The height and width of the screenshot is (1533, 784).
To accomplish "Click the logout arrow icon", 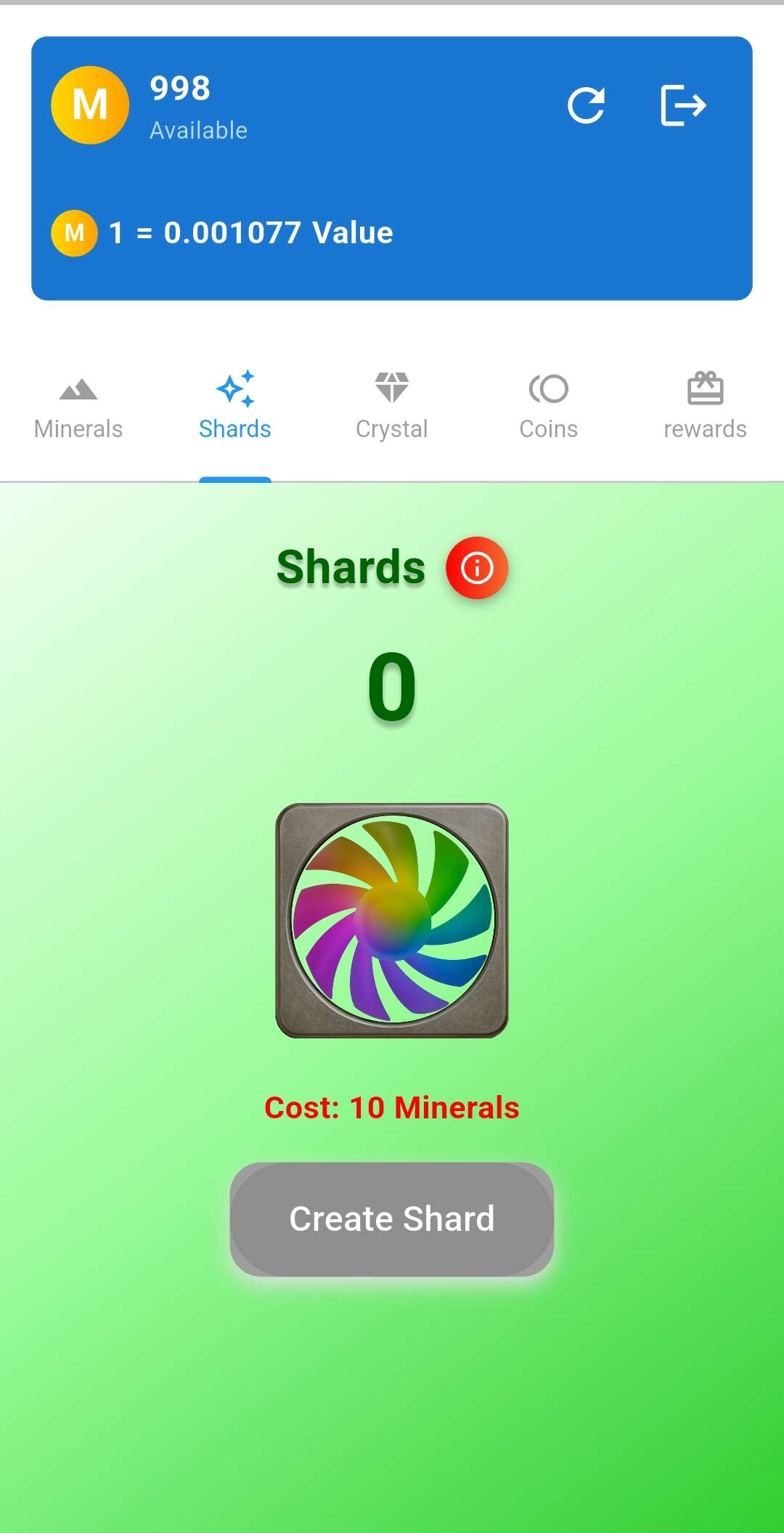I will [x=683, y=105].
